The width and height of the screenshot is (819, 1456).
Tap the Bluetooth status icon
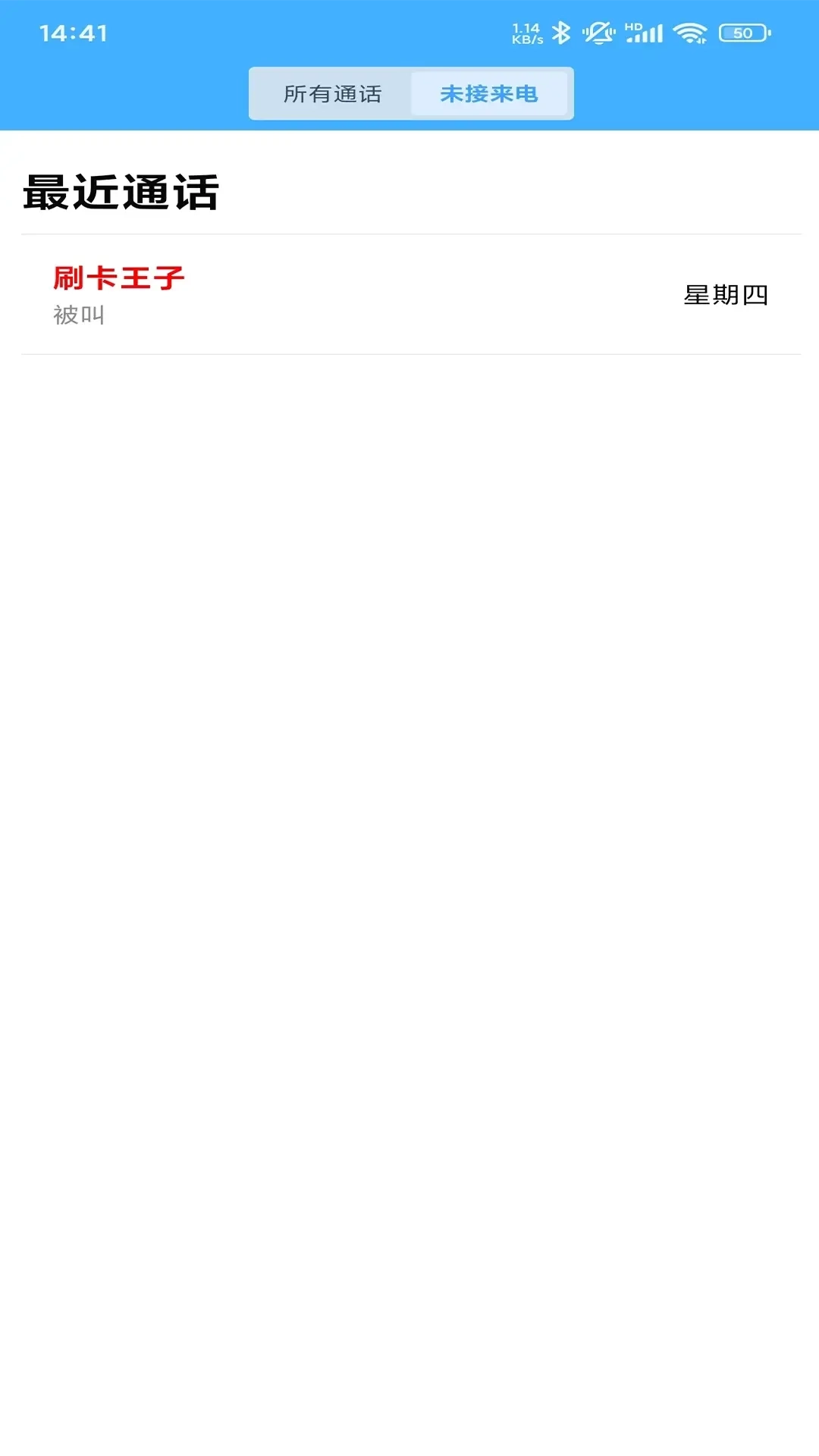click(561, 31)
